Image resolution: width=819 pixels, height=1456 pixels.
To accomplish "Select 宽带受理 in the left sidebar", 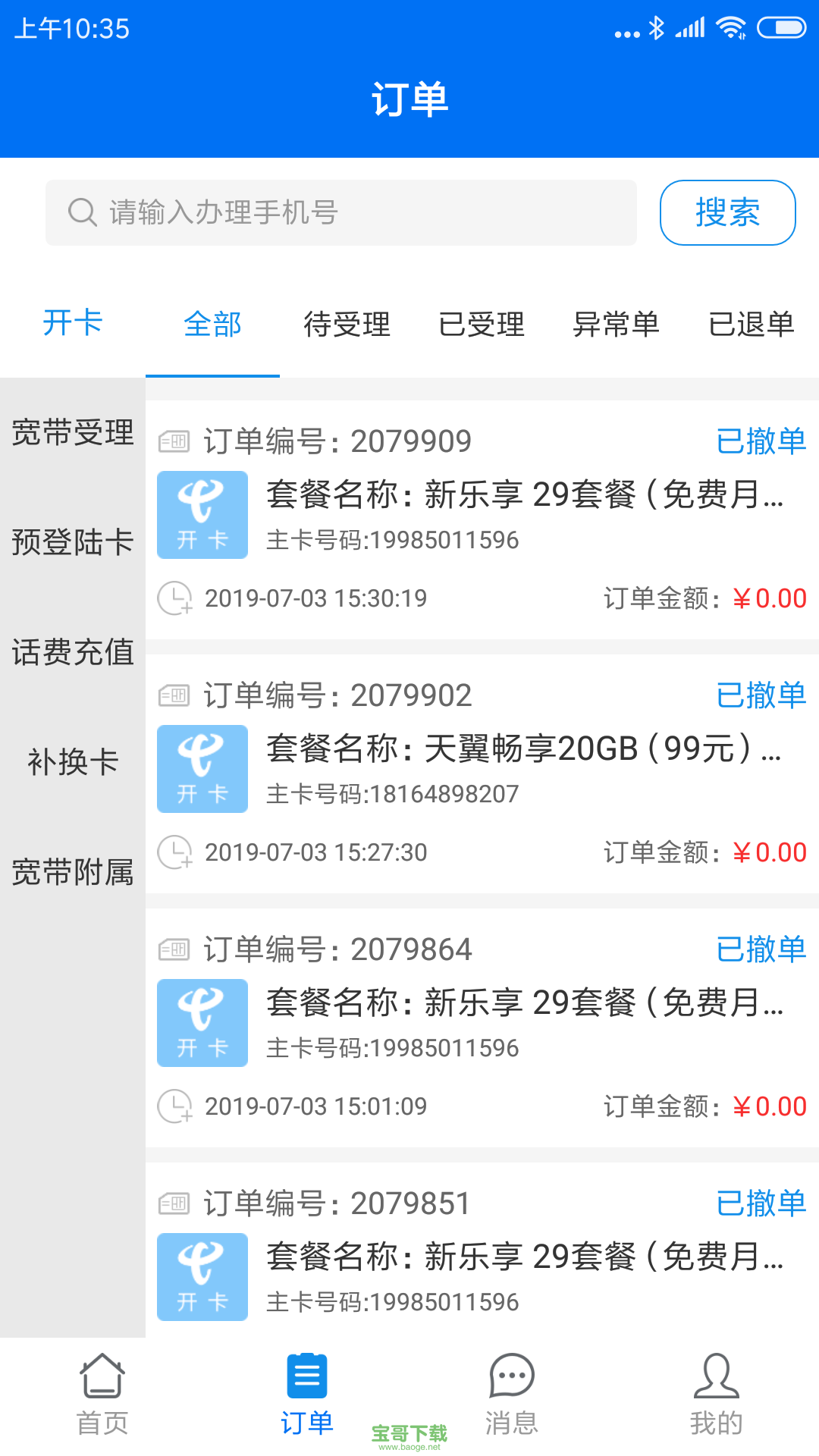I will (x=73, y=433).
